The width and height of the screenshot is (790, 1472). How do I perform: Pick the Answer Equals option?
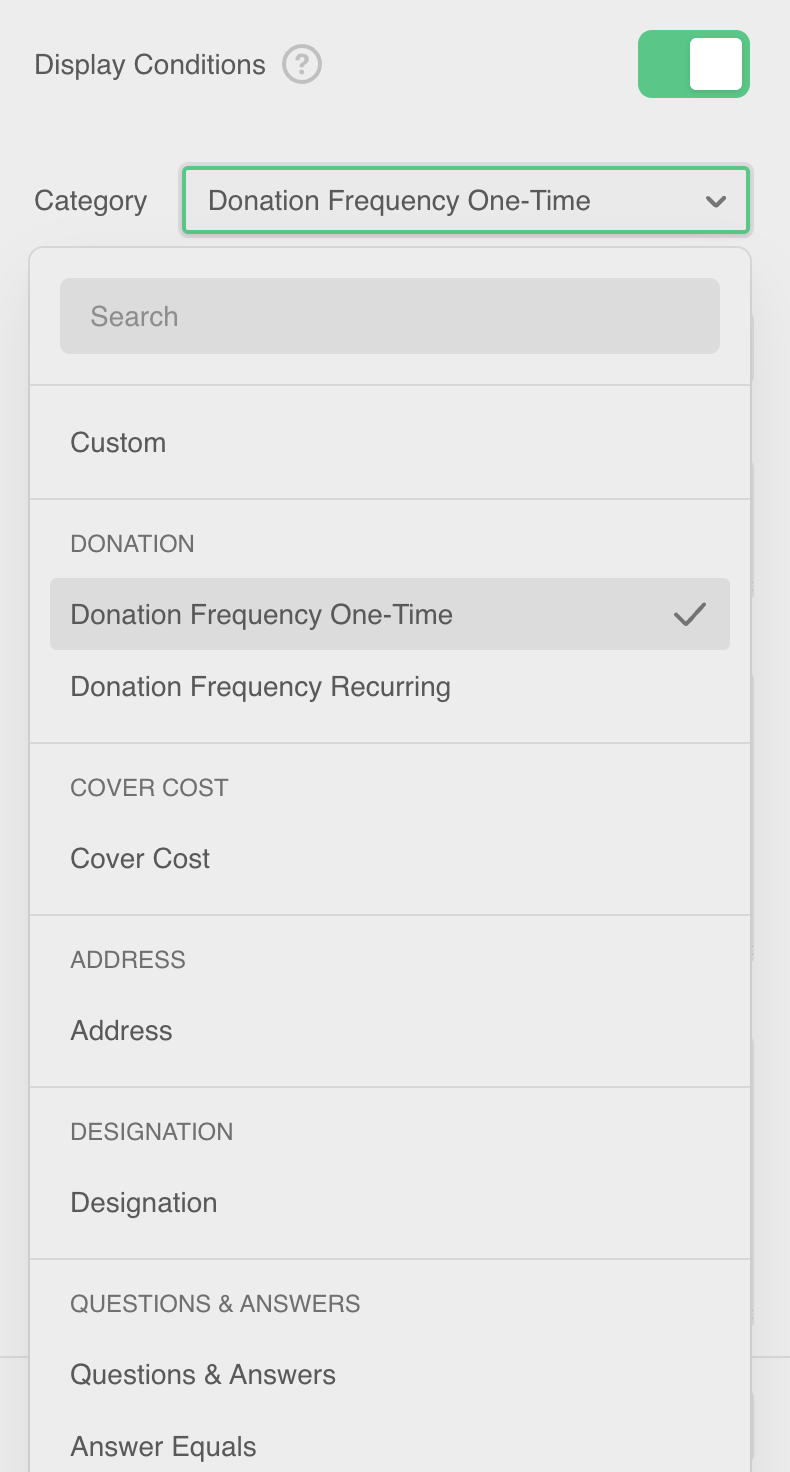(163, 1446)
